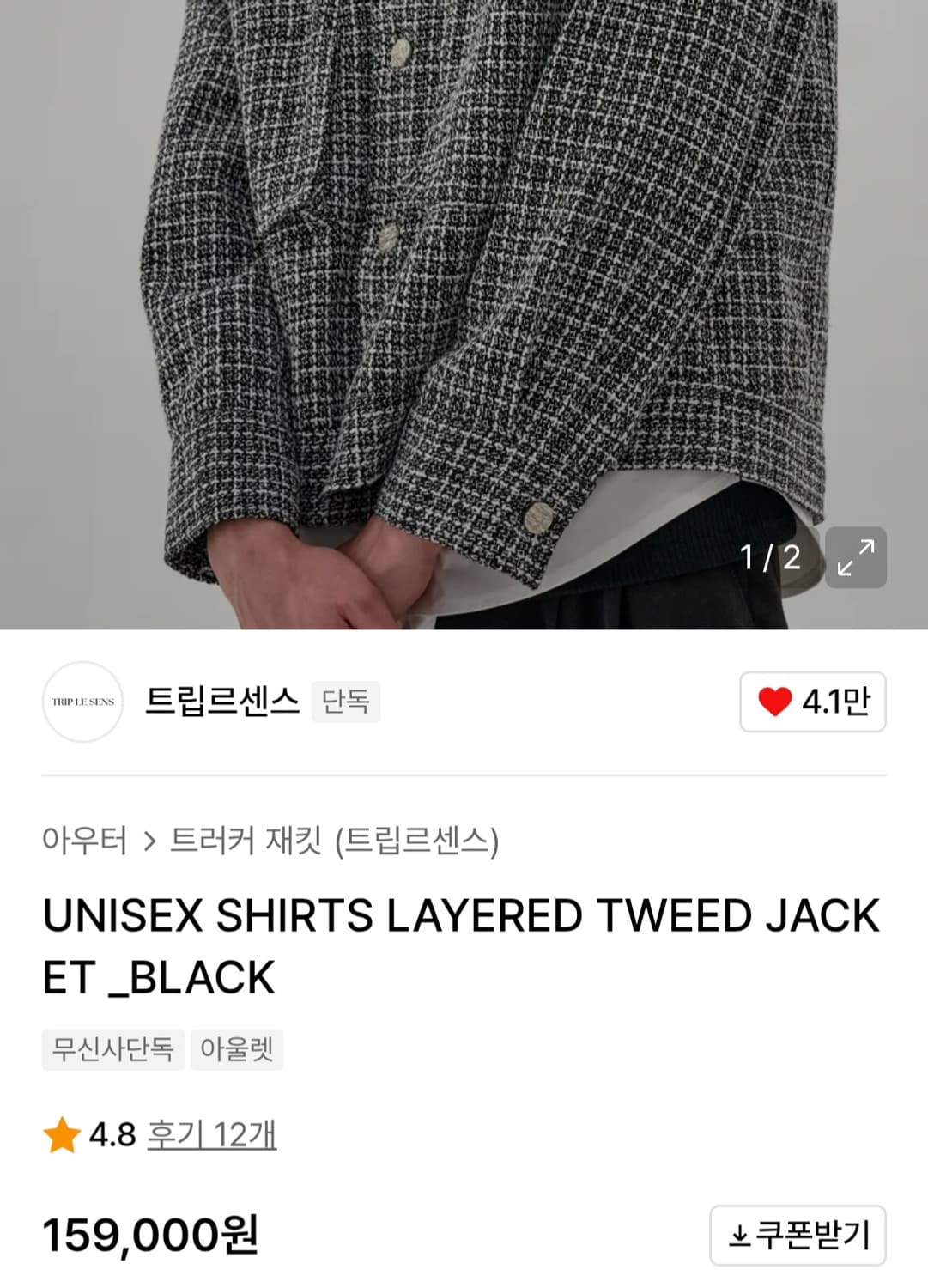Tap the fullscreen expand icon on the product image
The height and width of the screenshot is (1288, 928).
click(856, 558)
